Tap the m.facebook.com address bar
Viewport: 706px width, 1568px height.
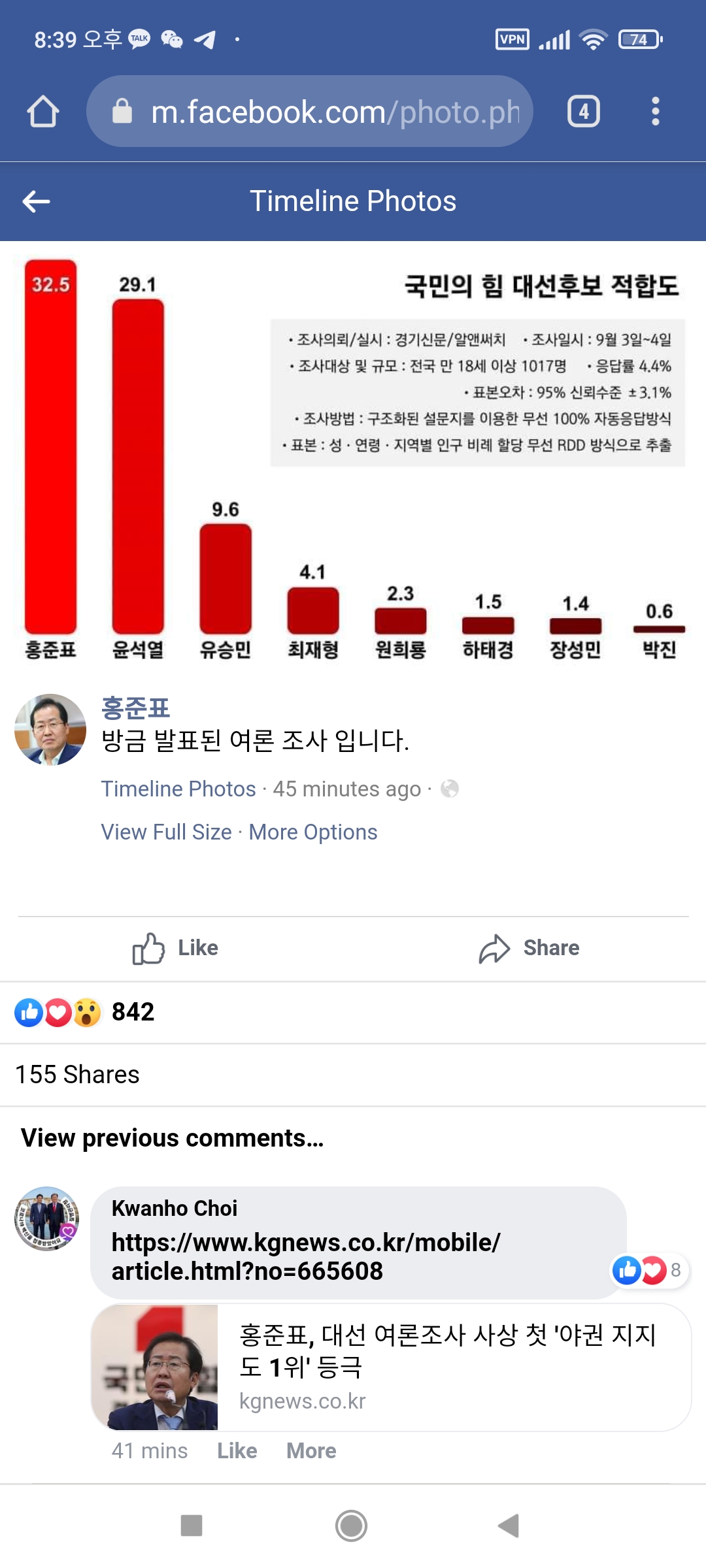[311, 112]
